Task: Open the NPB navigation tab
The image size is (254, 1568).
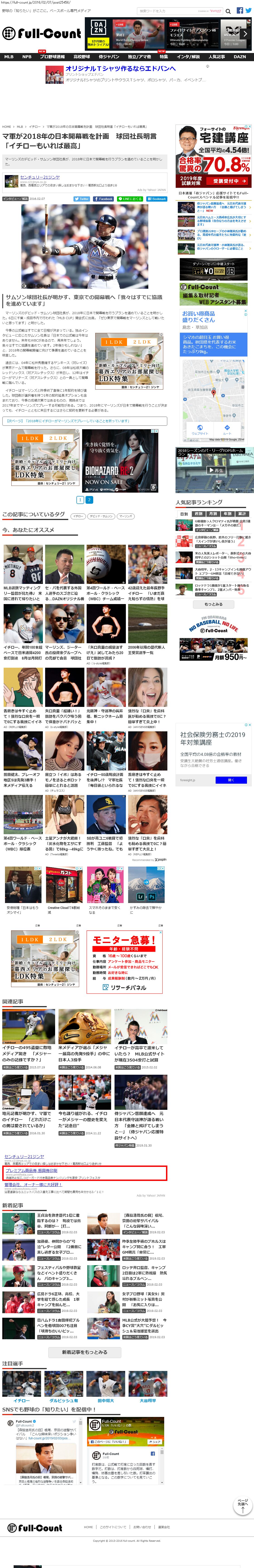Action: (x=27, y=57)
